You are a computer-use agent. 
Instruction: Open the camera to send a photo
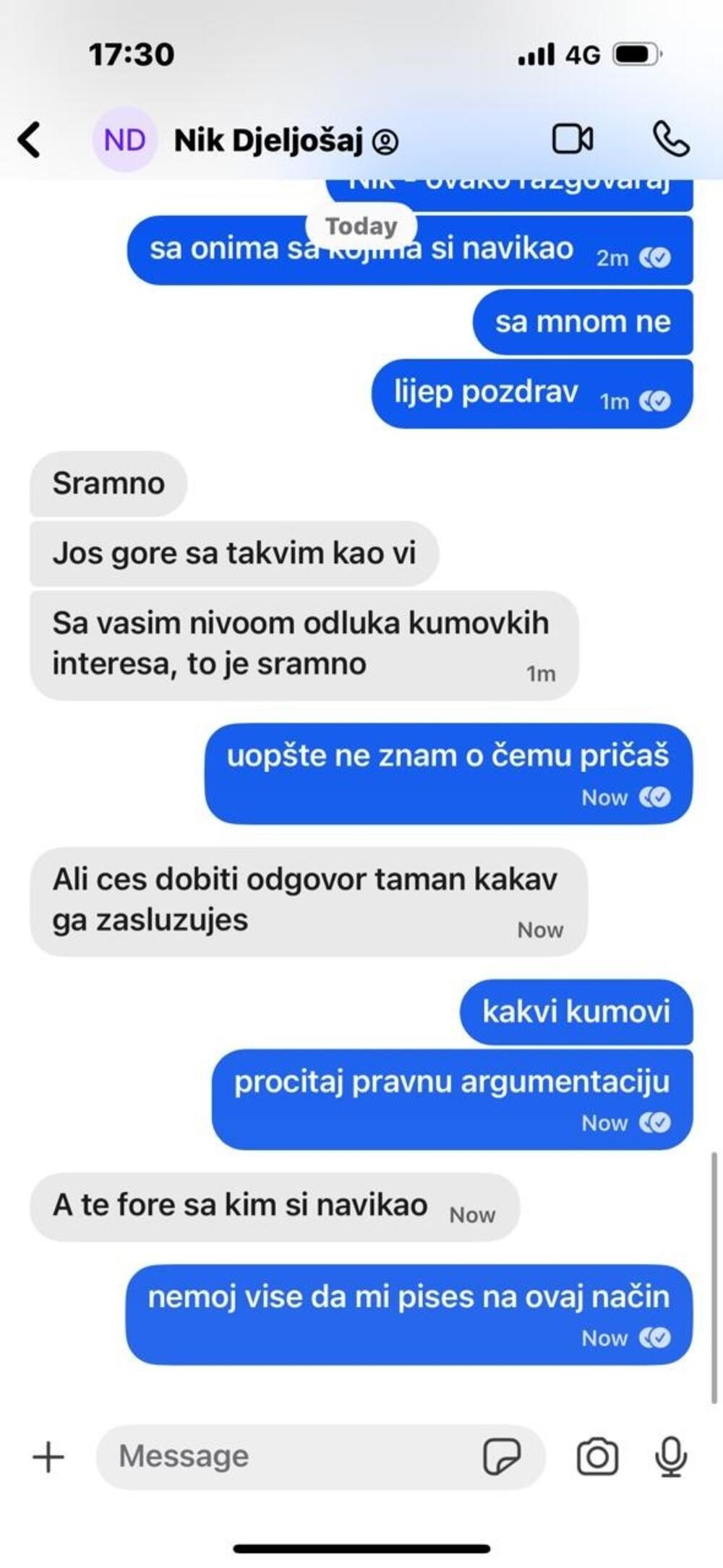594,1457
